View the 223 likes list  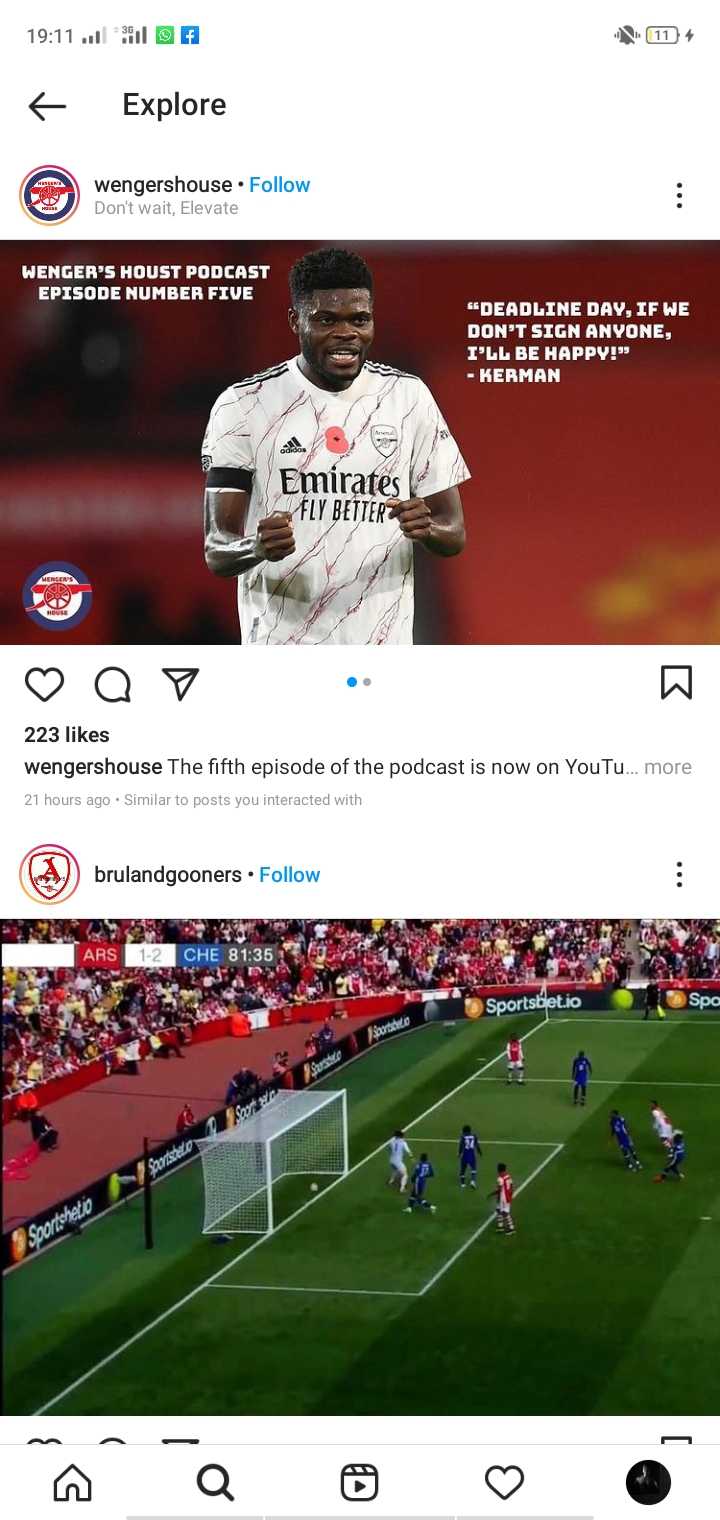pos(67,735)
